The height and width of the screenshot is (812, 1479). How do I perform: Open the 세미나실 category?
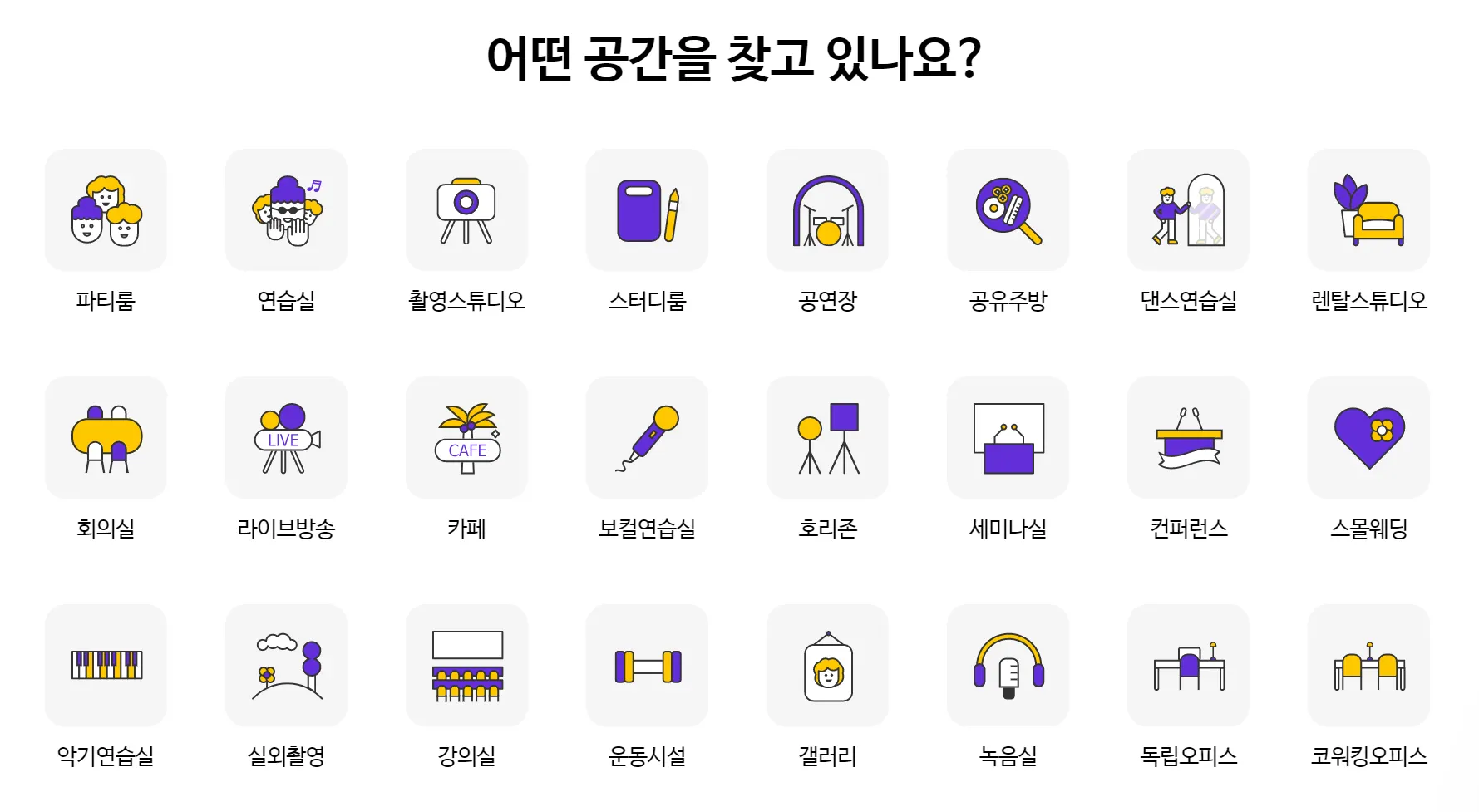coord(1008,438)
